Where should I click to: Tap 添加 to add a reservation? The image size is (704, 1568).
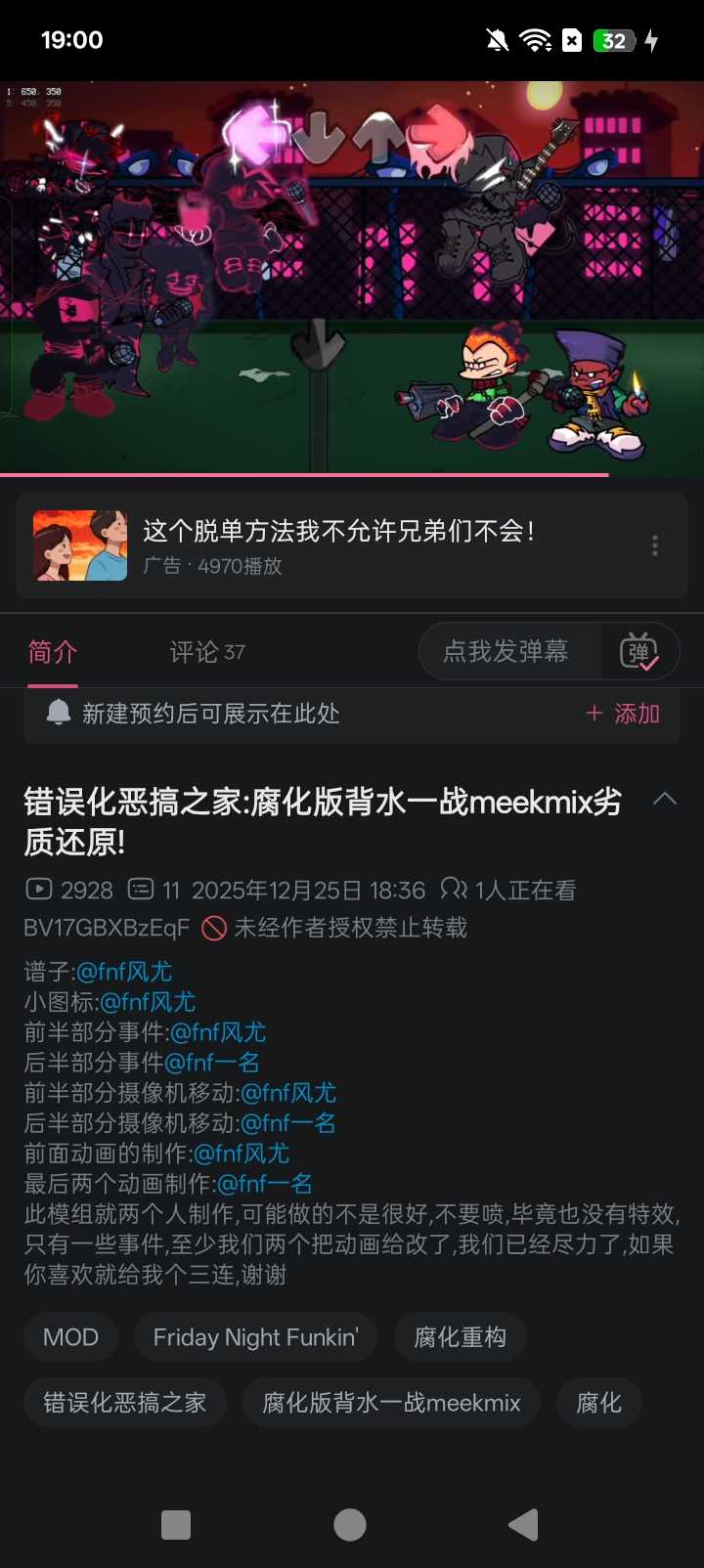pos(623,714)
